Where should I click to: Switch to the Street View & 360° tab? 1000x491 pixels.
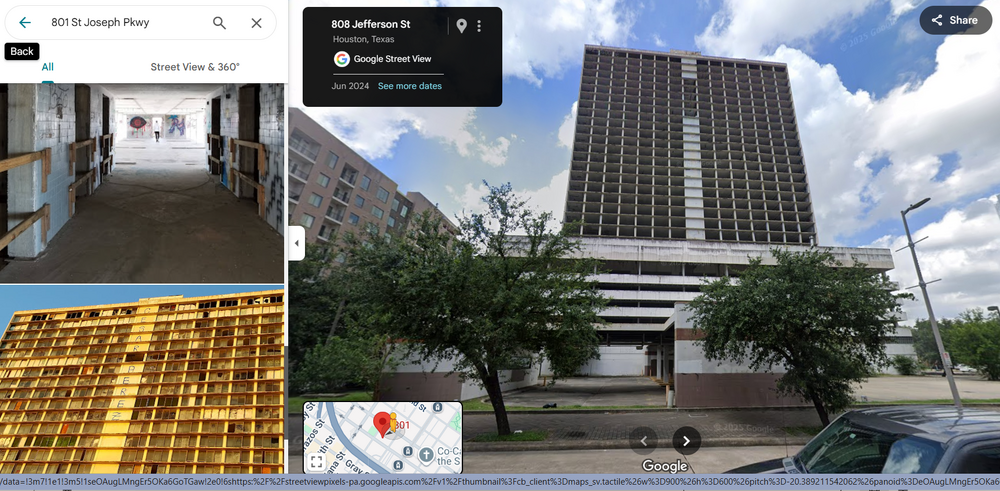point(195,67)
